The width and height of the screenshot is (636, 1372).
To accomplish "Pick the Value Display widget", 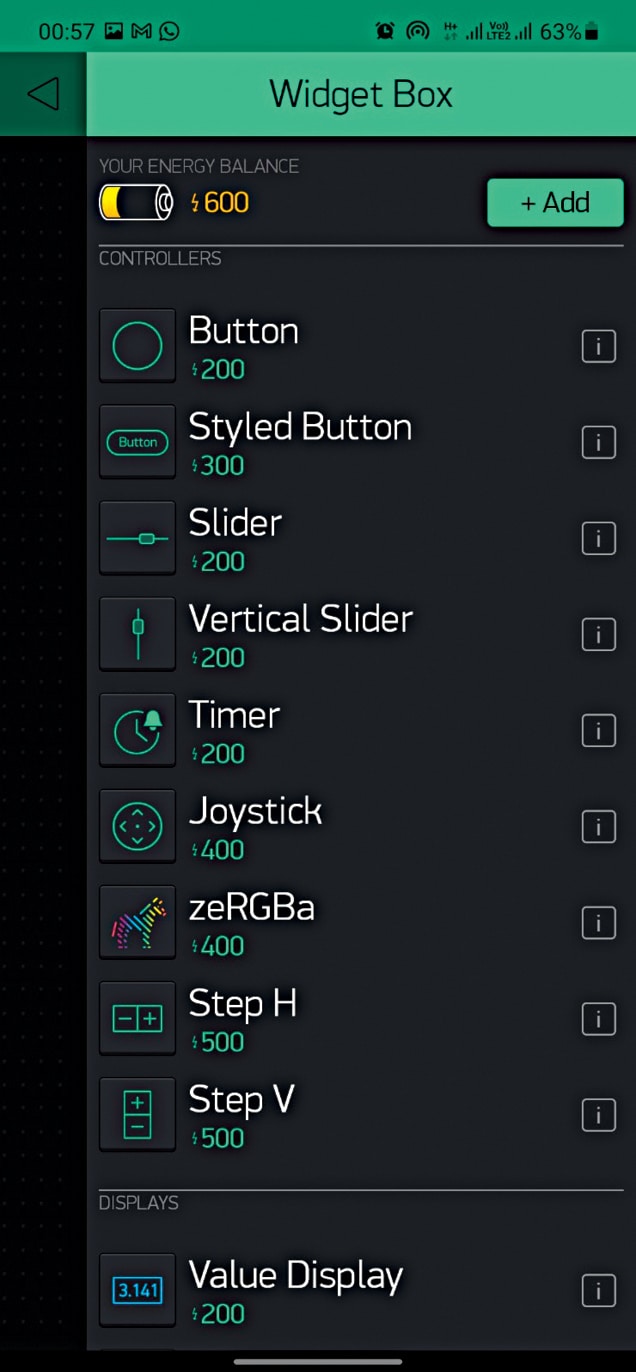I will [x=295, y=1290].
